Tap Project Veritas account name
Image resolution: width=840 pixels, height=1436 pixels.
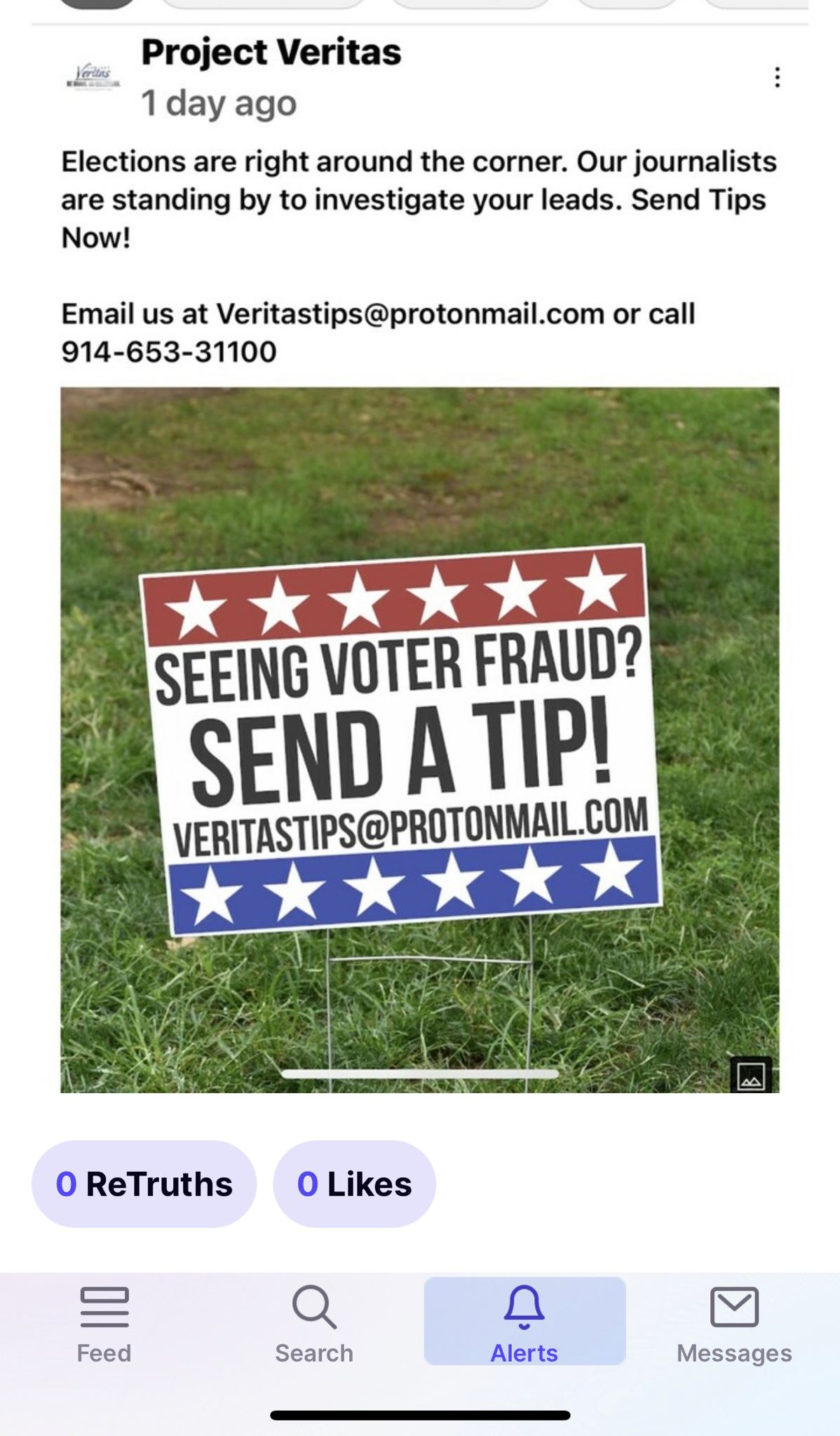(x=271, y=53)
